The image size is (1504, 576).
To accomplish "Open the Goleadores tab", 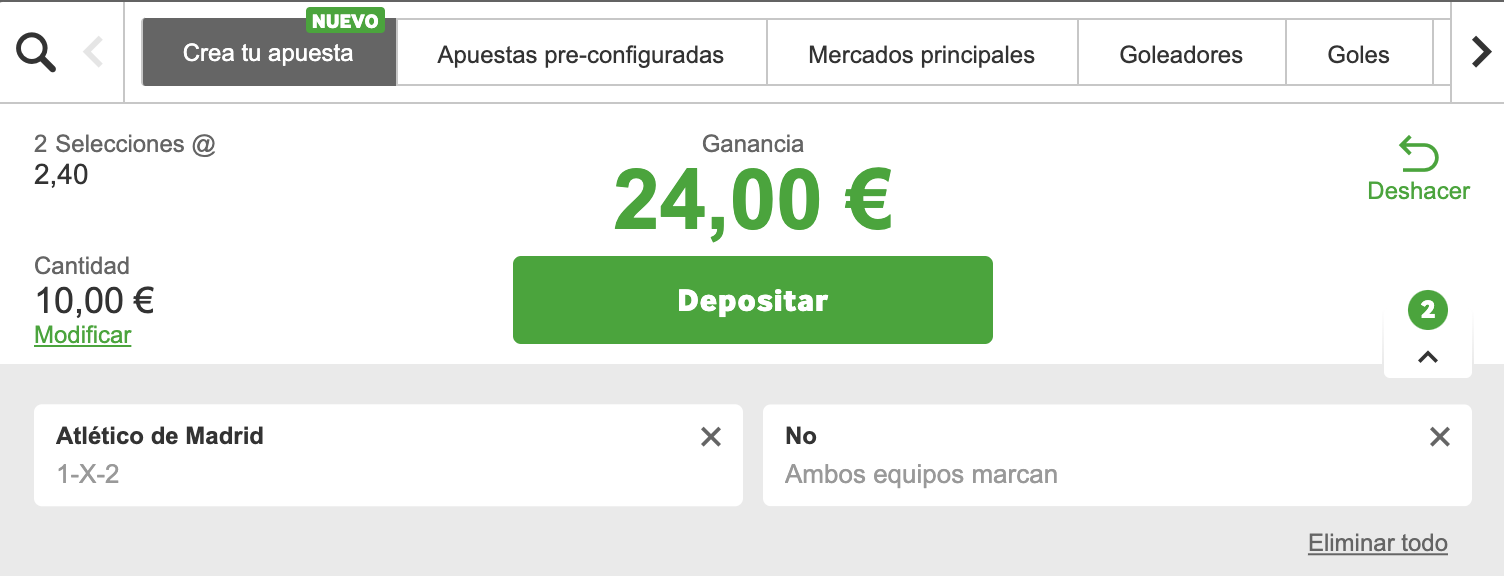I will click(x=1181, y=55).
